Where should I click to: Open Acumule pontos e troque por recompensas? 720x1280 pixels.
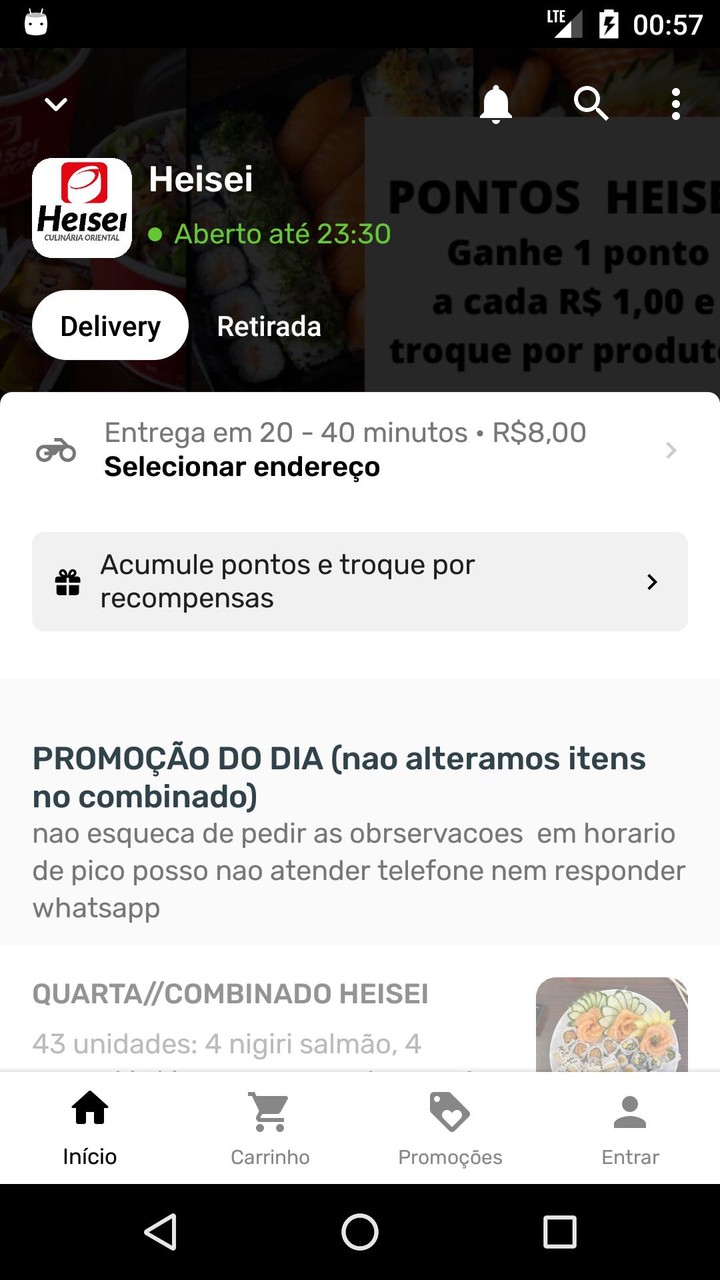point(360,582)
